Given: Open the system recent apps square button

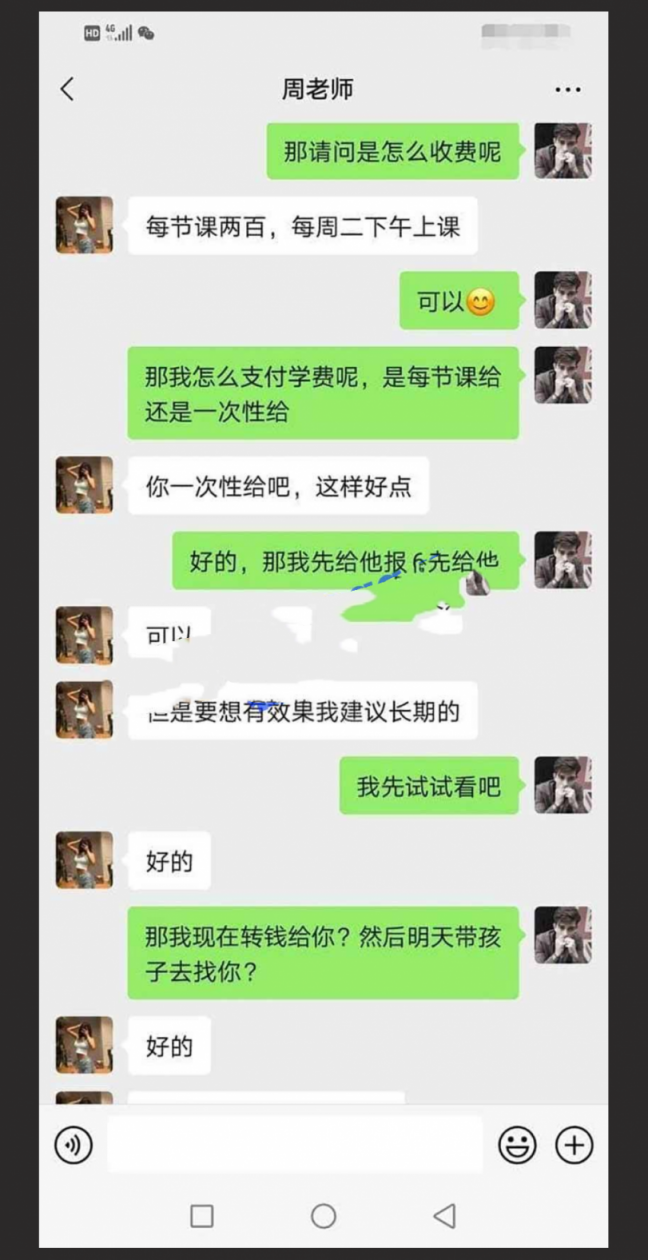Looking at the screenshot, I should click(x=202, y=1215).
